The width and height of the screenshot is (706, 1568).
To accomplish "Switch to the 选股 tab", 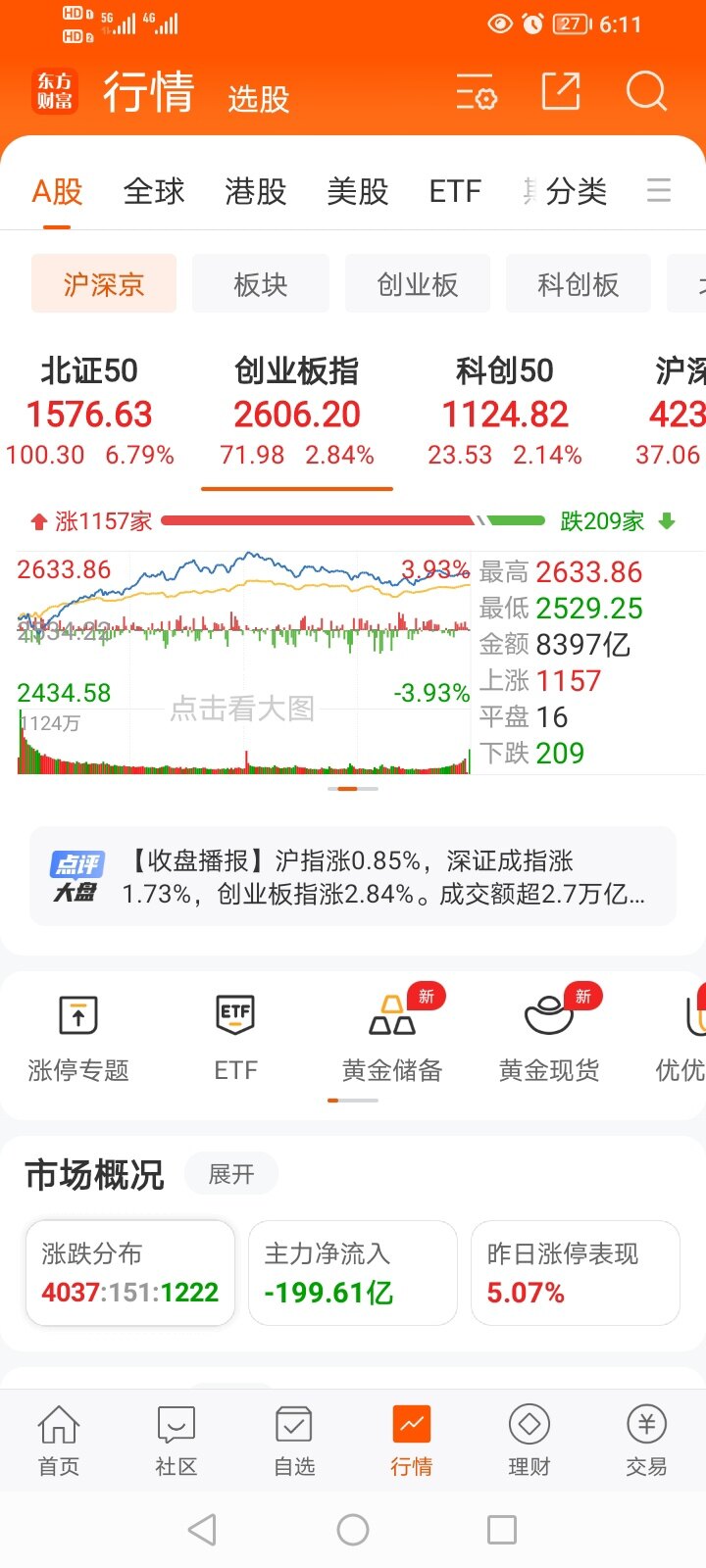I will click(258, 99).
